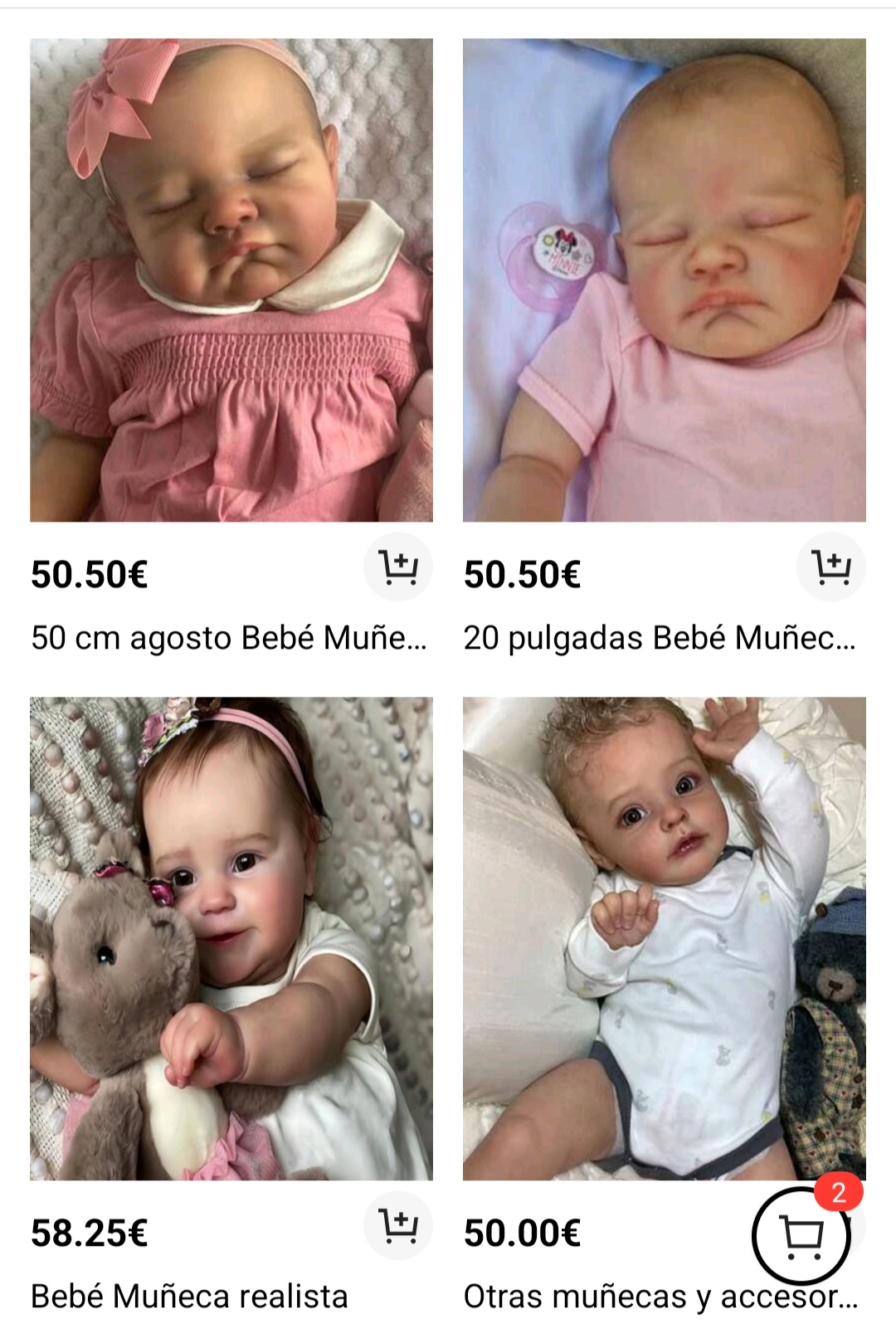
Task: Open the 20 pulgadas Bebé Muñeca product
Action: click(x=664, y=280)
